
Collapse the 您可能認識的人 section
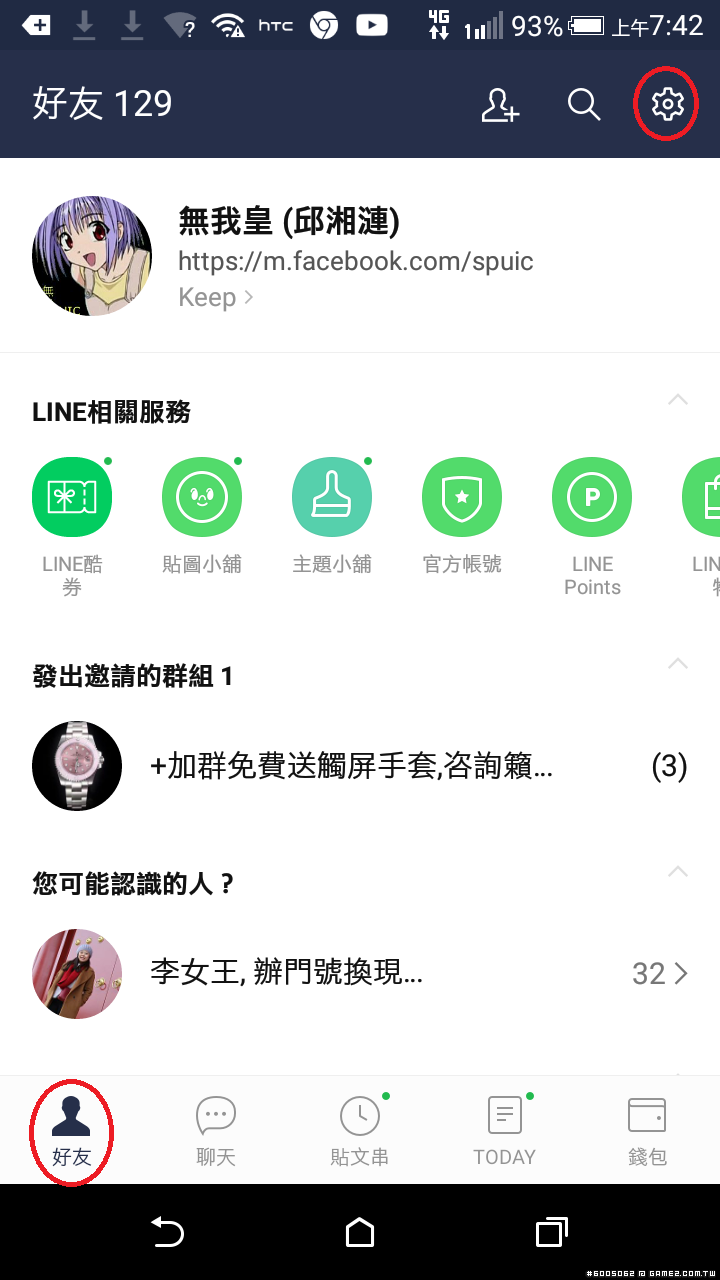point(678,872)
